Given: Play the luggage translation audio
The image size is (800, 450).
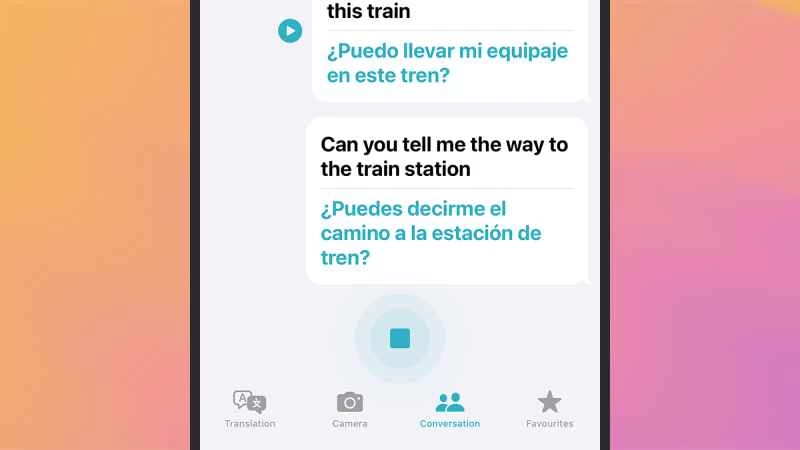Looking at the screenshot, I should (x=290, y=31).
